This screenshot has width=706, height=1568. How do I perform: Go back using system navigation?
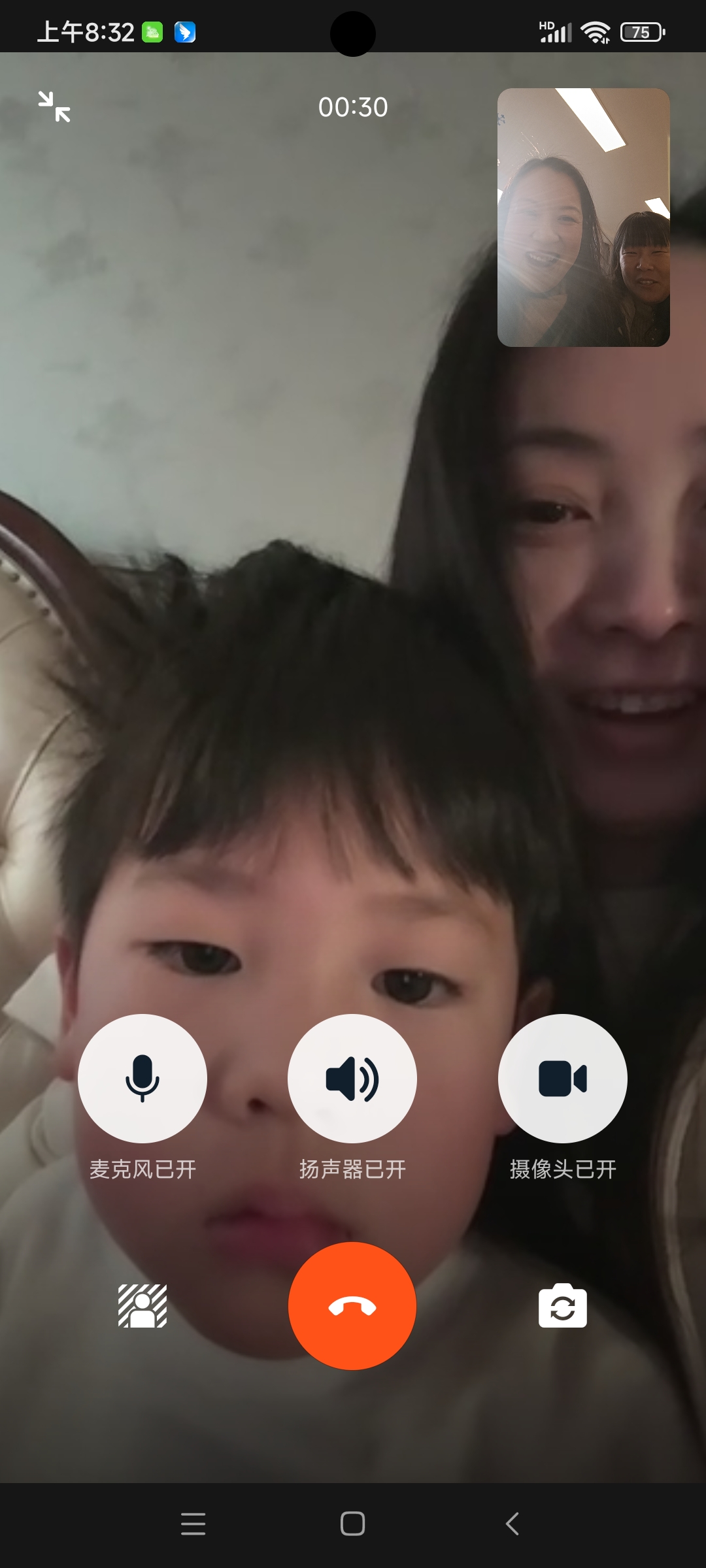coord(513,1524)
